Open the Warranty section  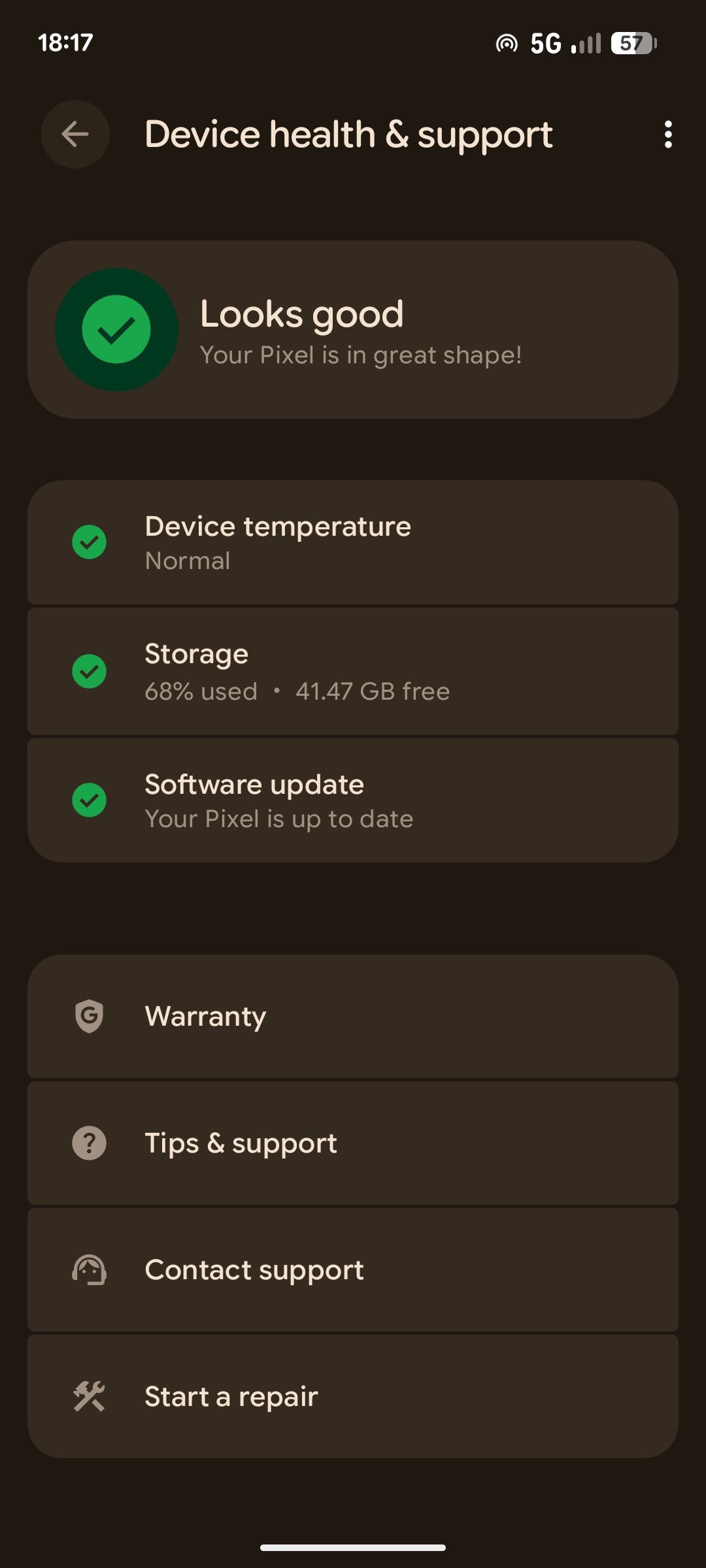point(353,1016)
